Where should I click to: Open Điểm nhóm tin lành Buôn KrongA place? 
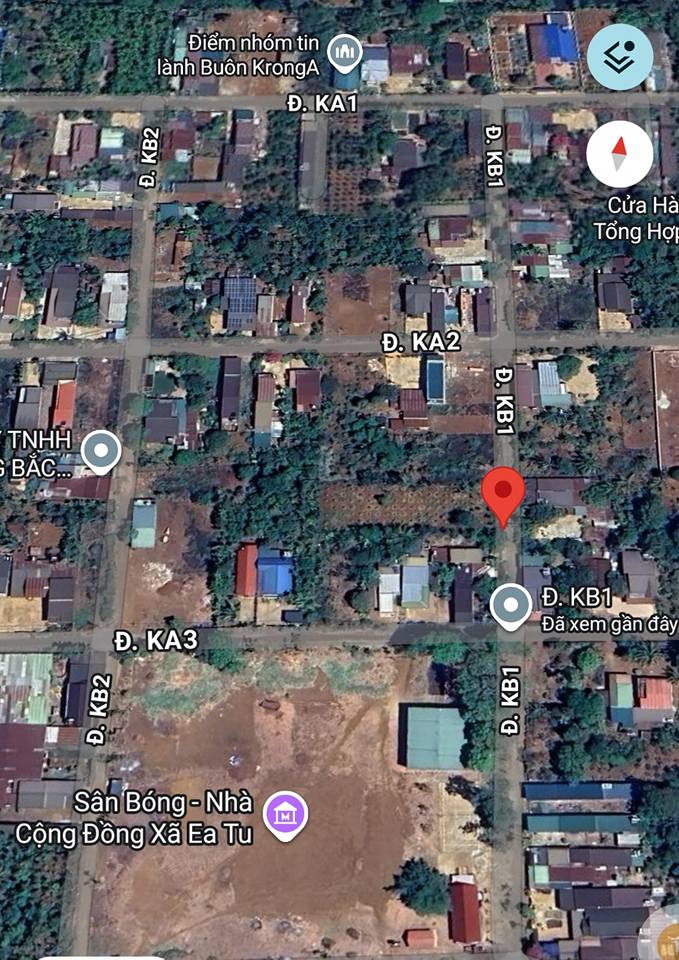(x=347, y=48)
